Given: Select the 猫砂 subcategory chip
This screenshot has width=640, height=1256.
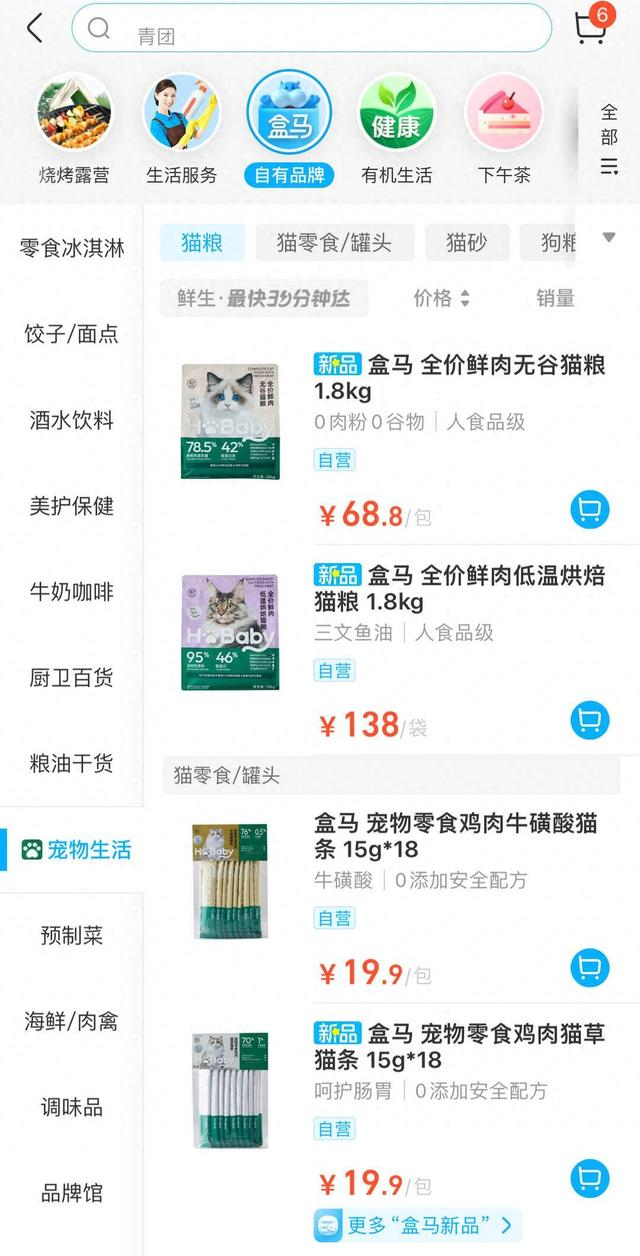Looking at the screenshot, I should [467, 242].
